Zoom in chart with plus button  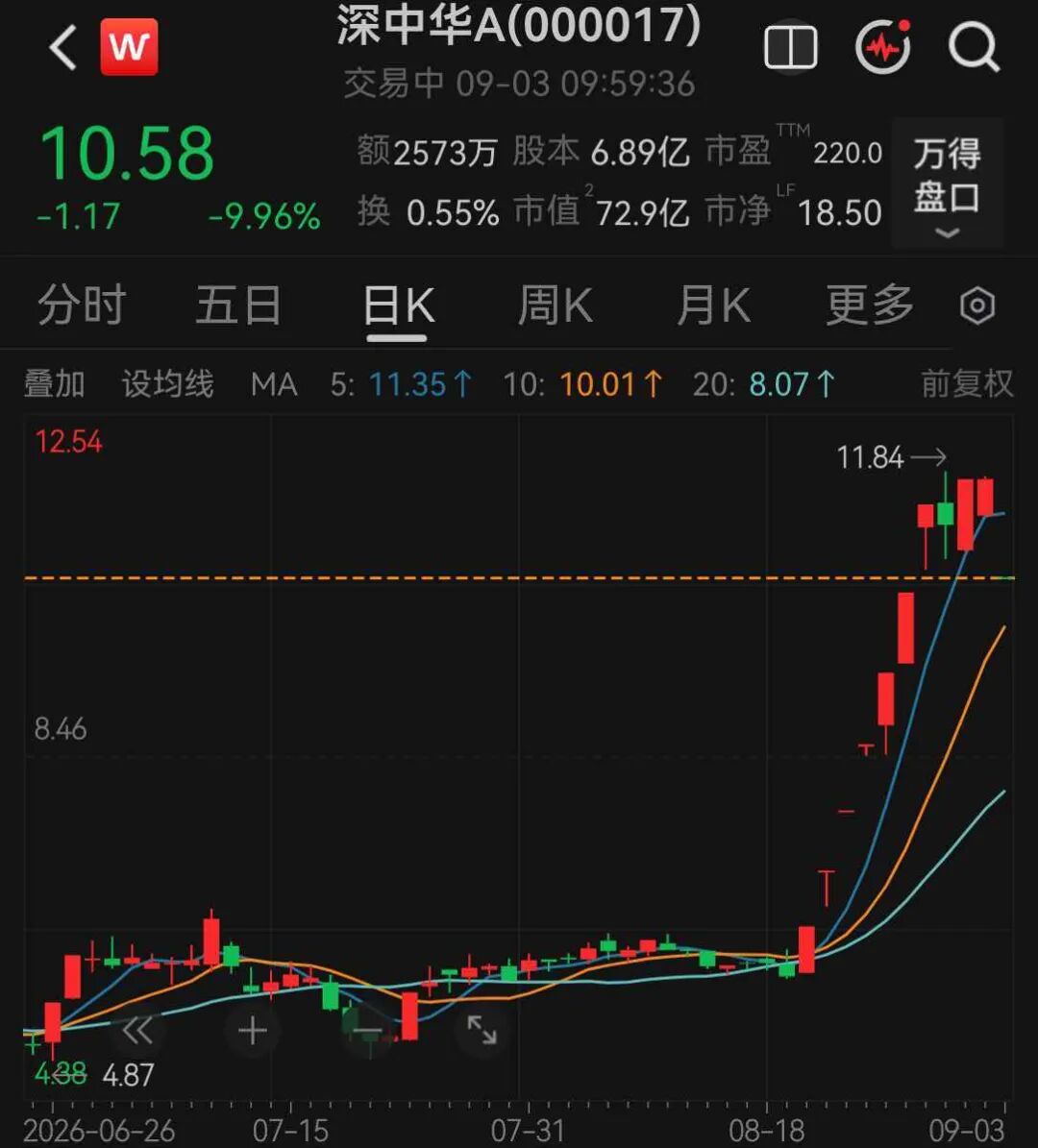pyautogui.click(x=253, y=1031)
